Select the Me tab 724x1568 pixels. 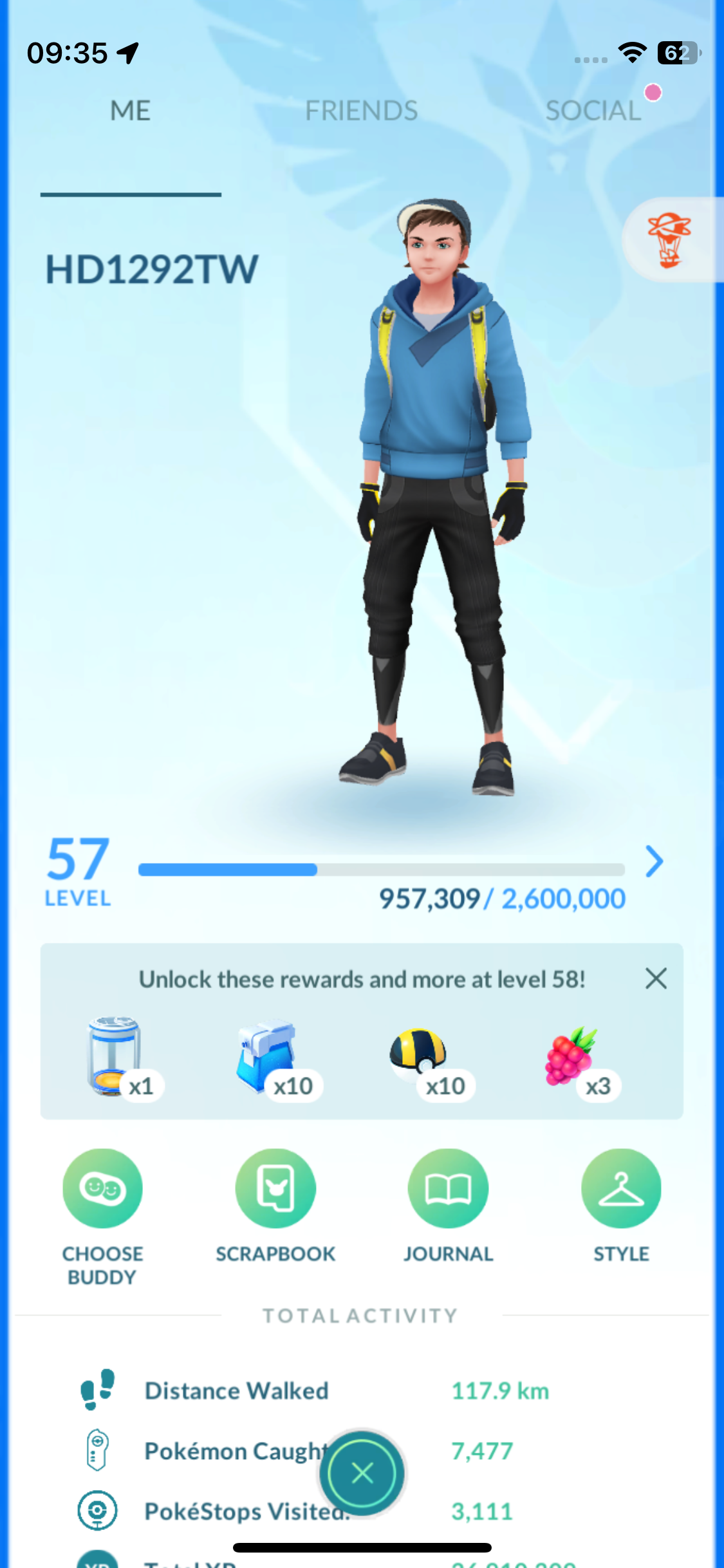(x=130, y=111)
